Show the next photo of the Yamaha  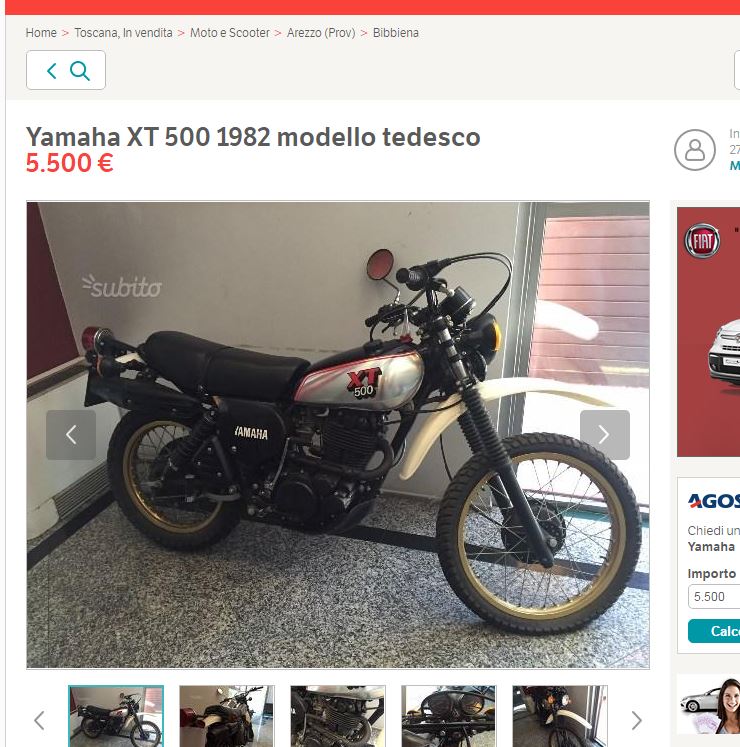point(604,434)
